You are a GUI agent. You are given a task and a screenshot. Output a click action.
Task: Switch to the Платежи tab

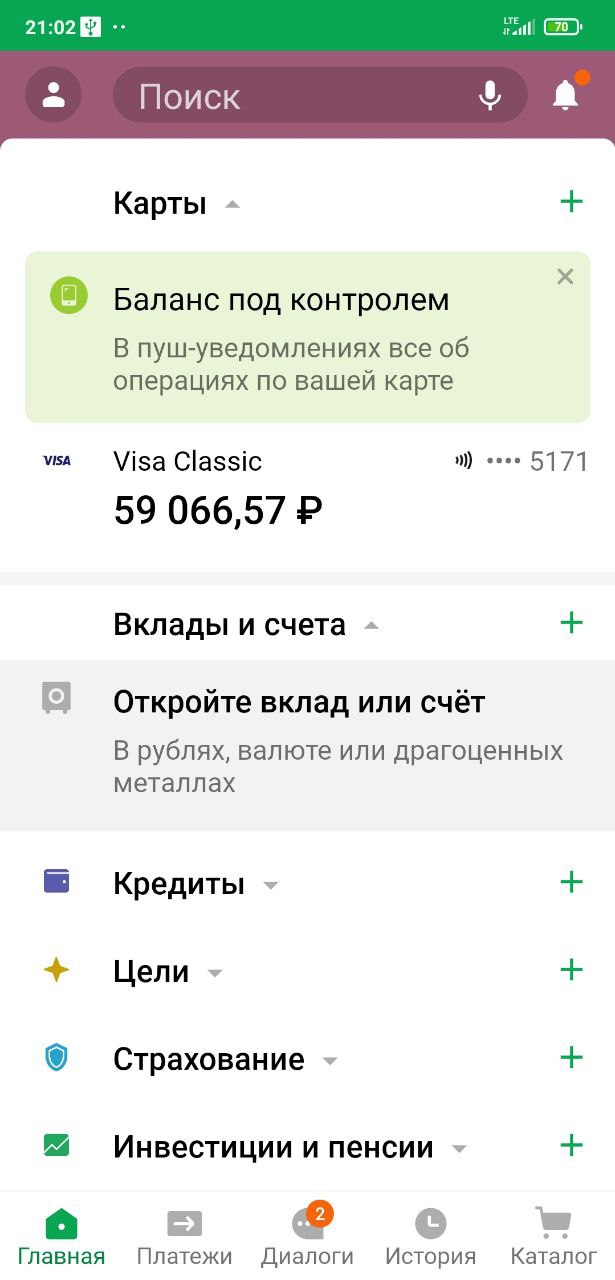184,1238
